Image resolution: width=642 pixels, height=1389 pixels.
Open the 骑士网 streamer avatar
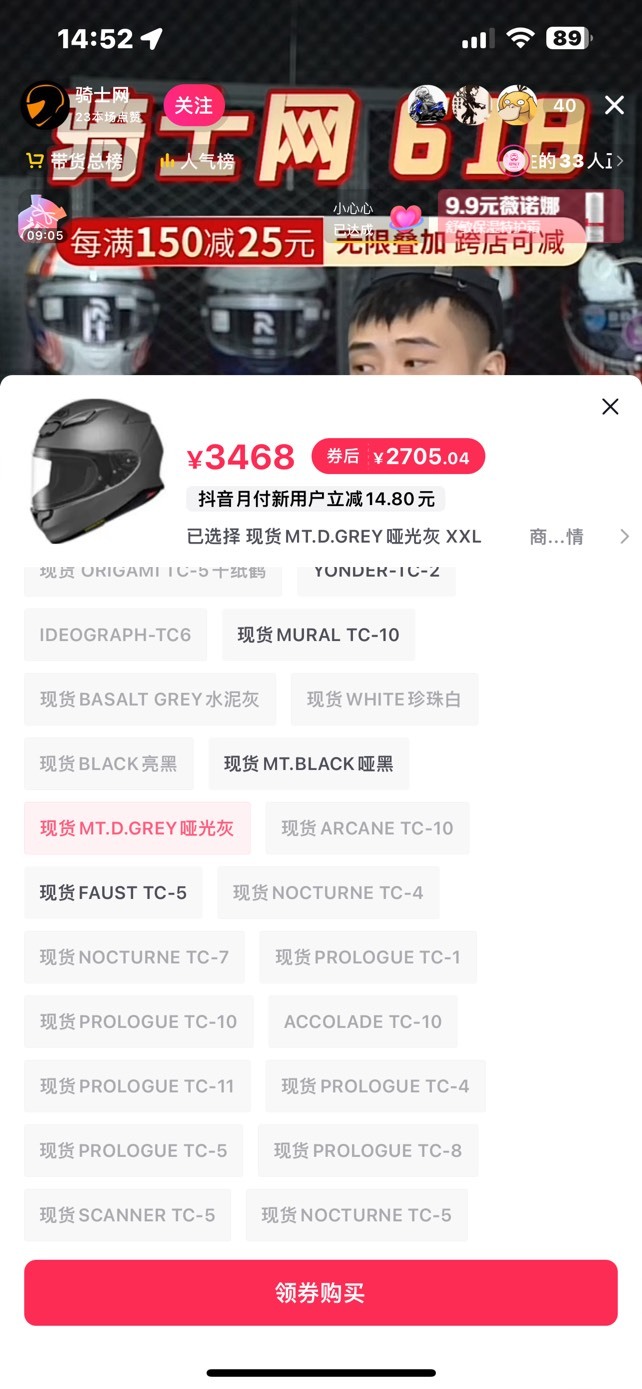(45, 106)
